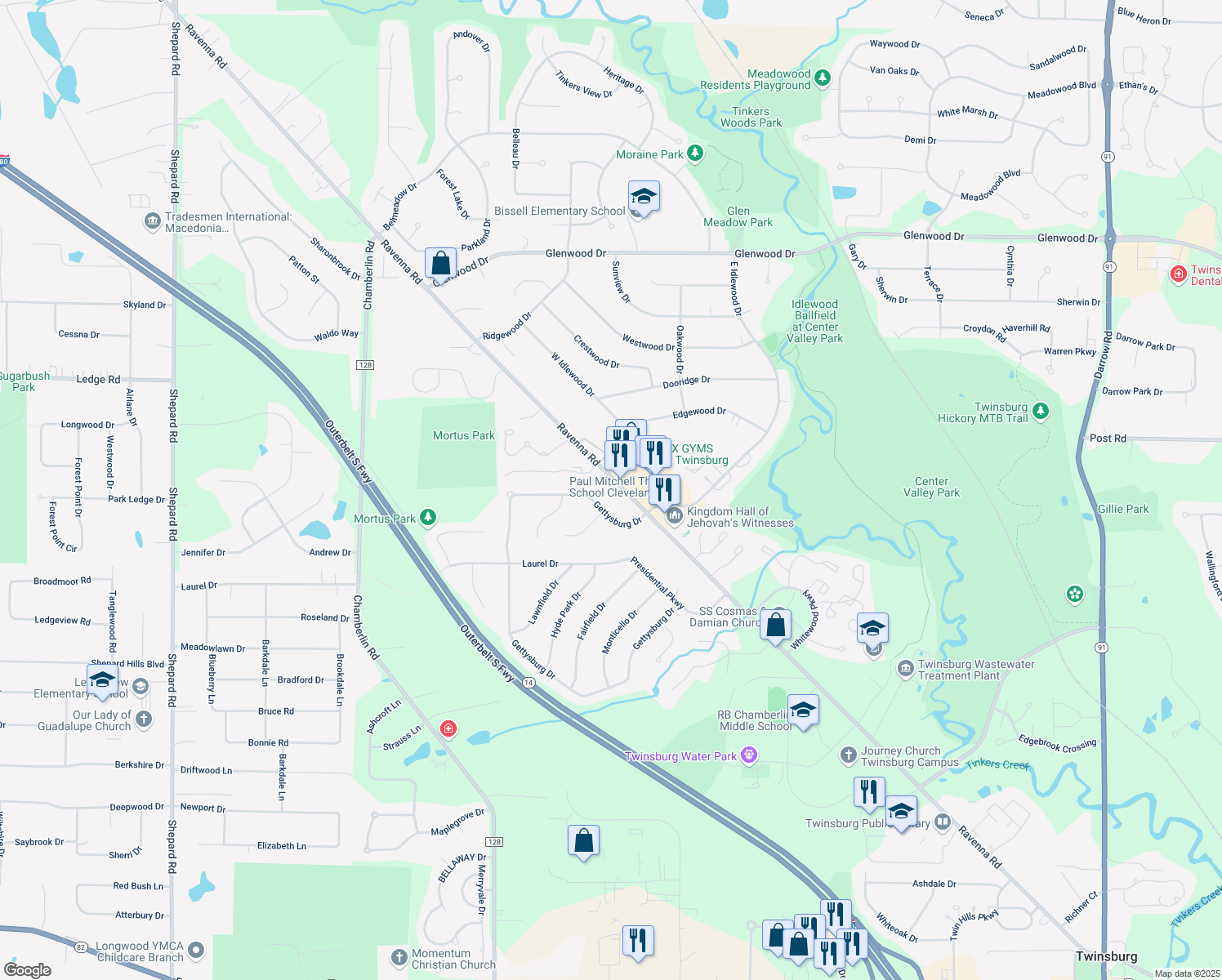
Task: Select the Journey Church Twinsburg Campus marker
Action: click(x=848, y=755)
